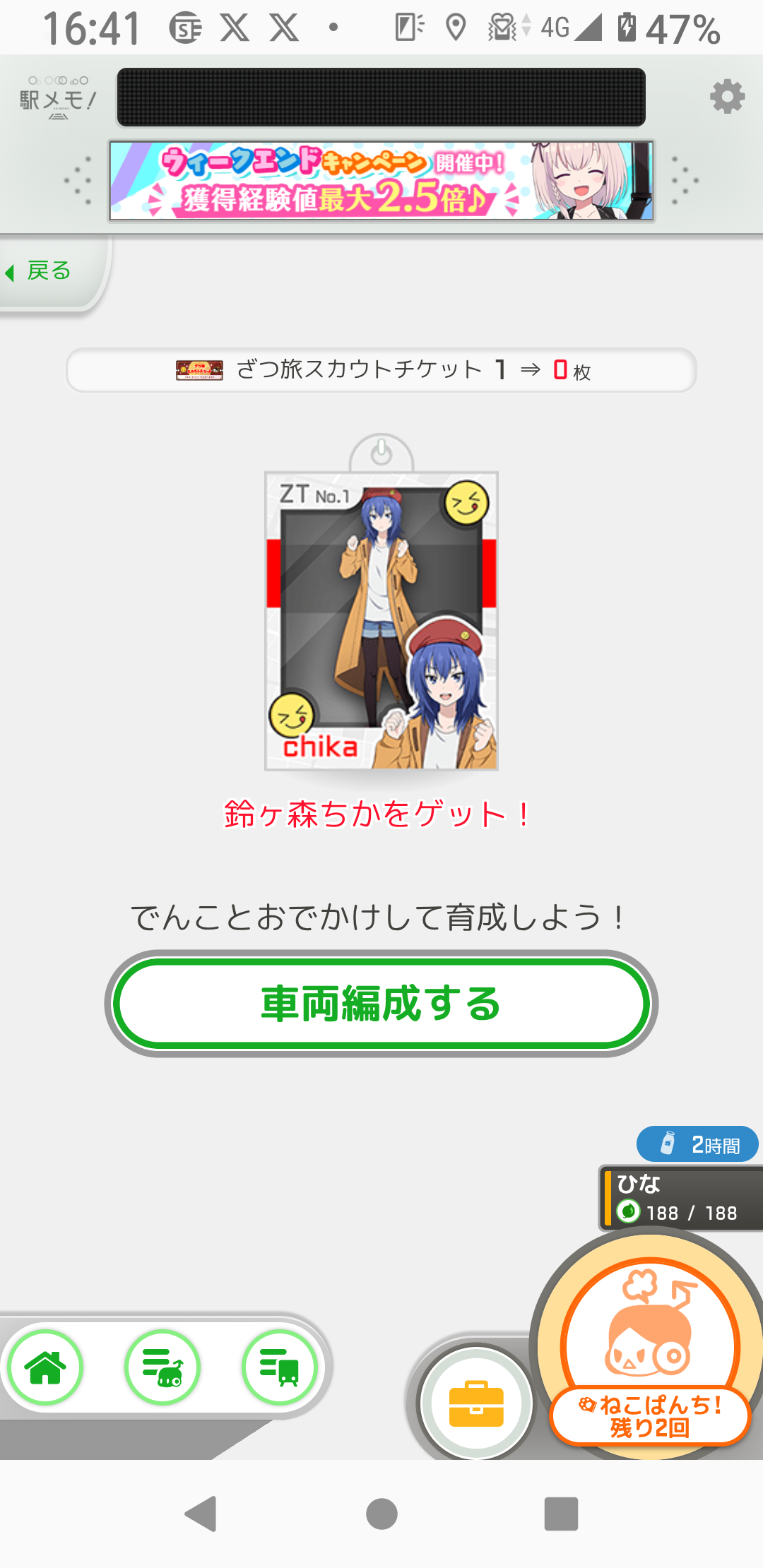This screenshot has height=1568, width=763.
Task: Tap the 車両編成する button
Action: [x=381, y=1004]
